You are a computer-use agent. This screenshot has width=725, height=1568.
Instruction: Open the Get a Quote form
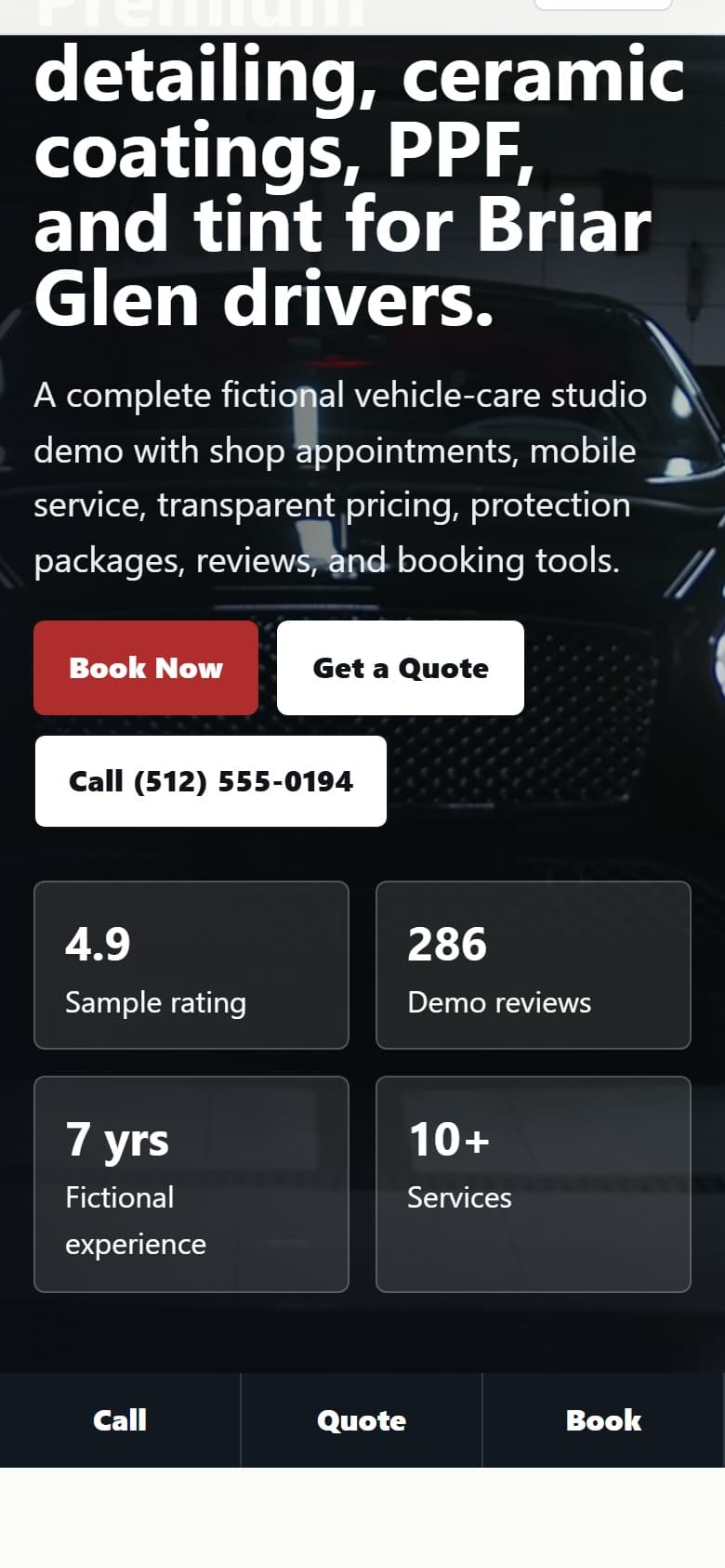[x=401, y=668]
